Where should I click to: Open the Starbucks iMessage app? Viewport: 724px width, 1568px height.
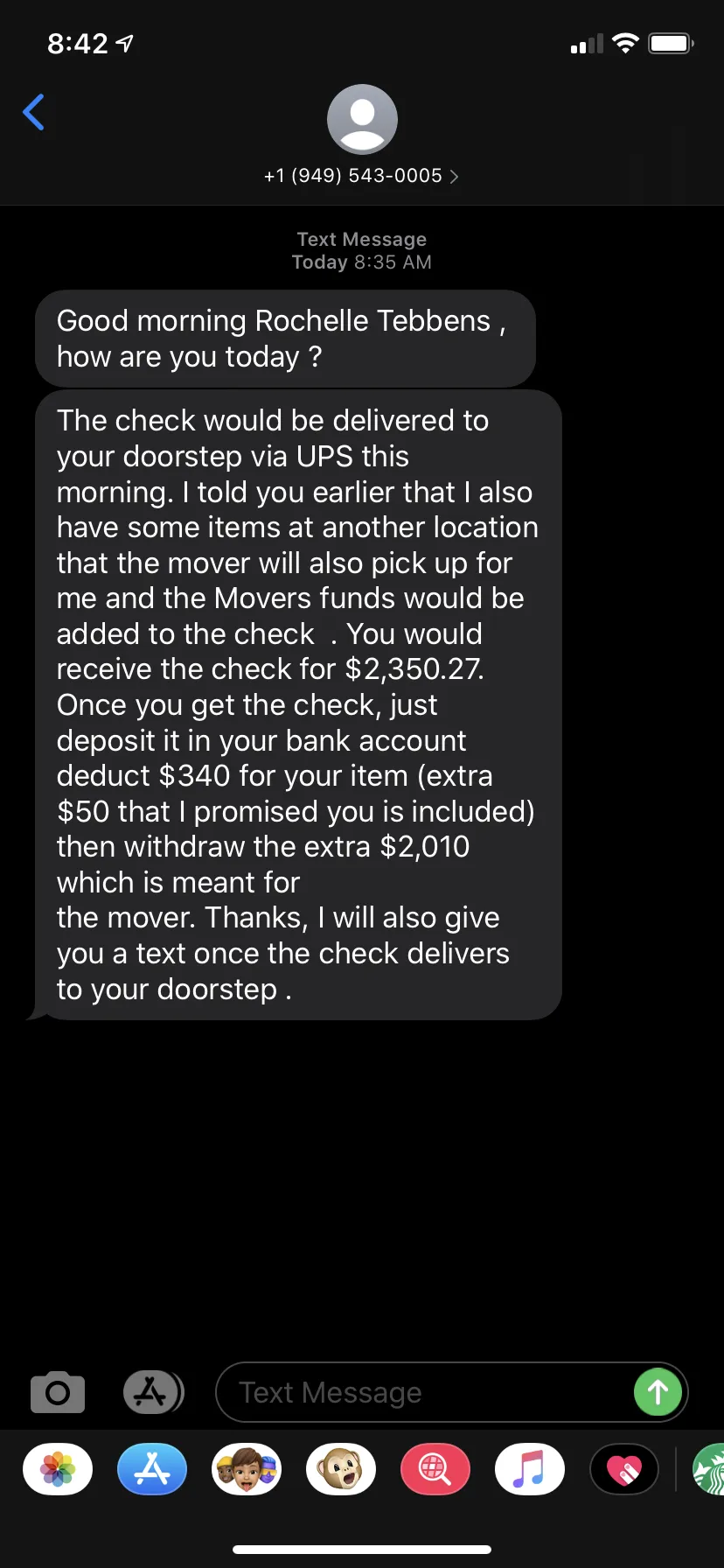pos(709,1468)
